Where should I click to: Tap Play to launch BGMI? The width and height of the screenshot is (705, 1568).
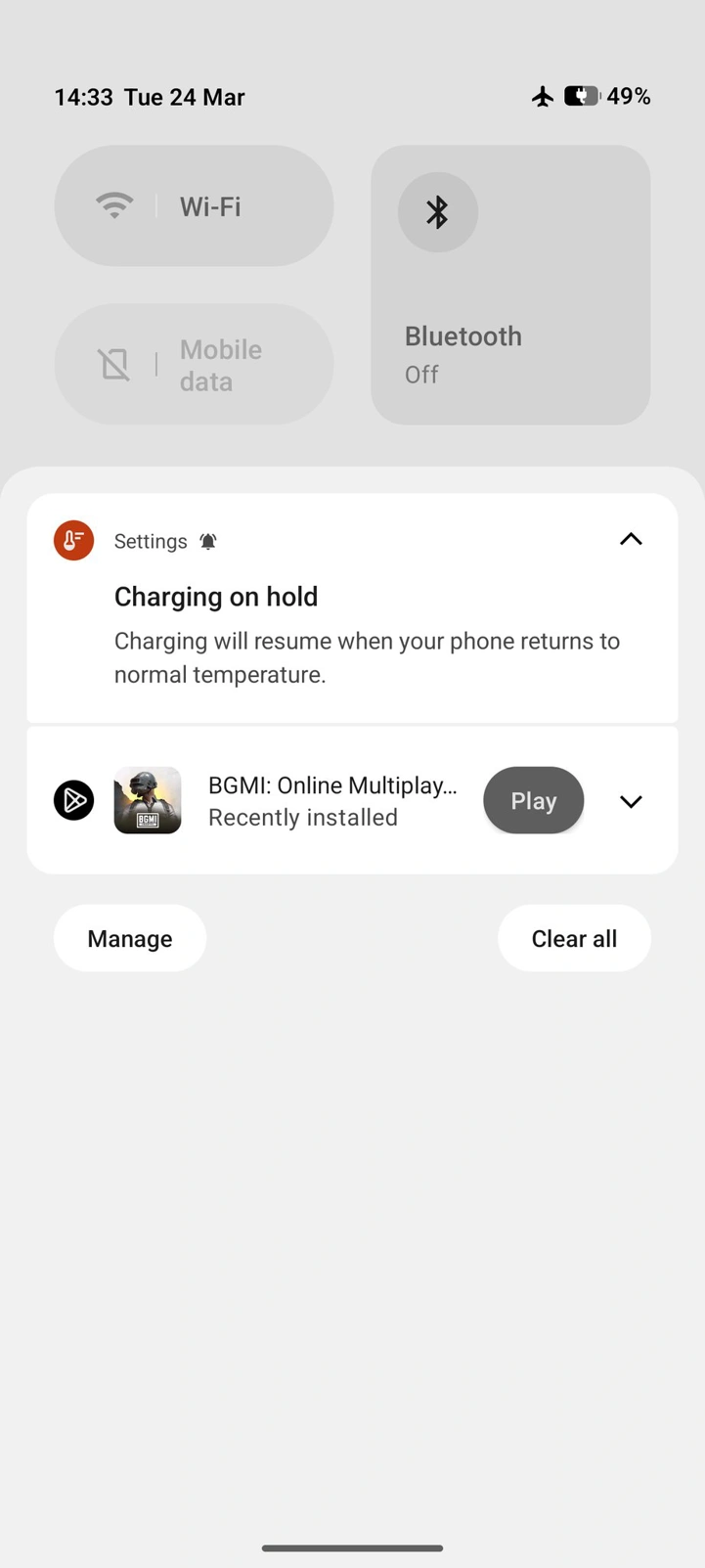(x=533, y=800)
